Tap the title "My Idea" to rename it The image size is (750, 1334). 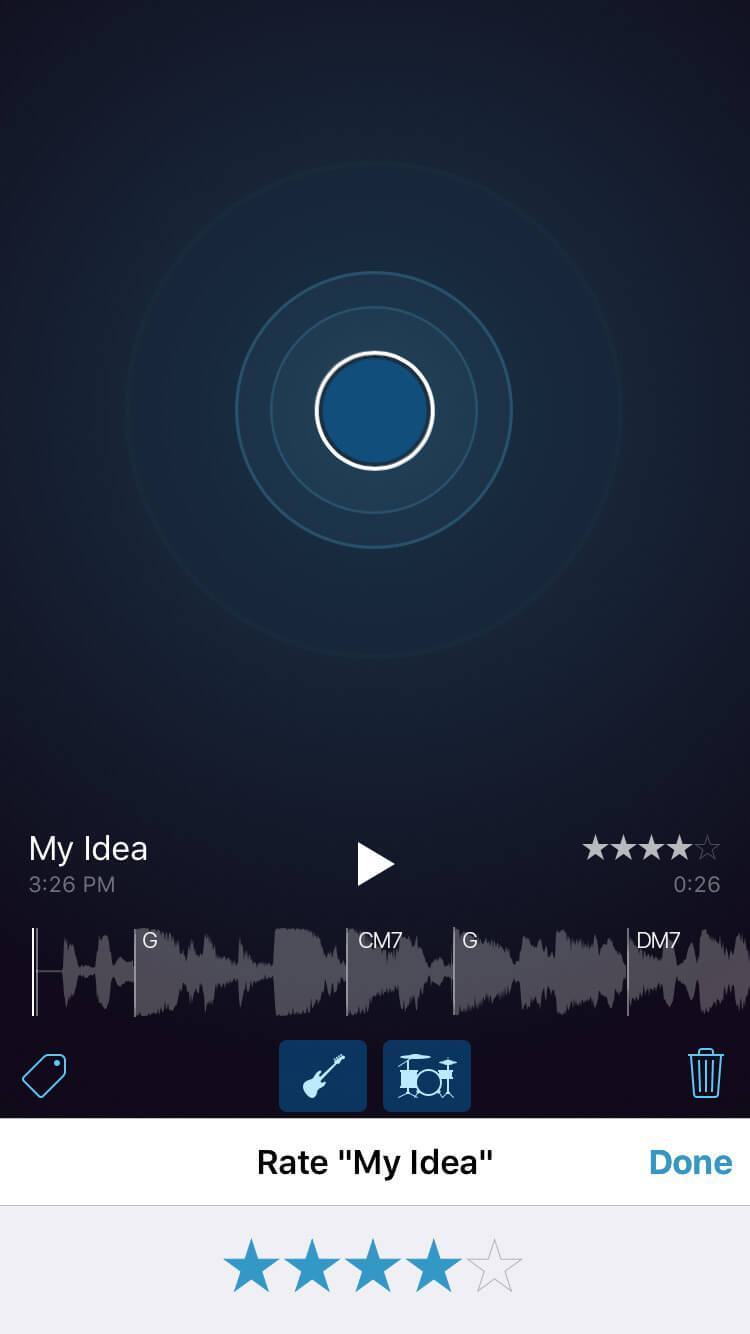[88, 848]
